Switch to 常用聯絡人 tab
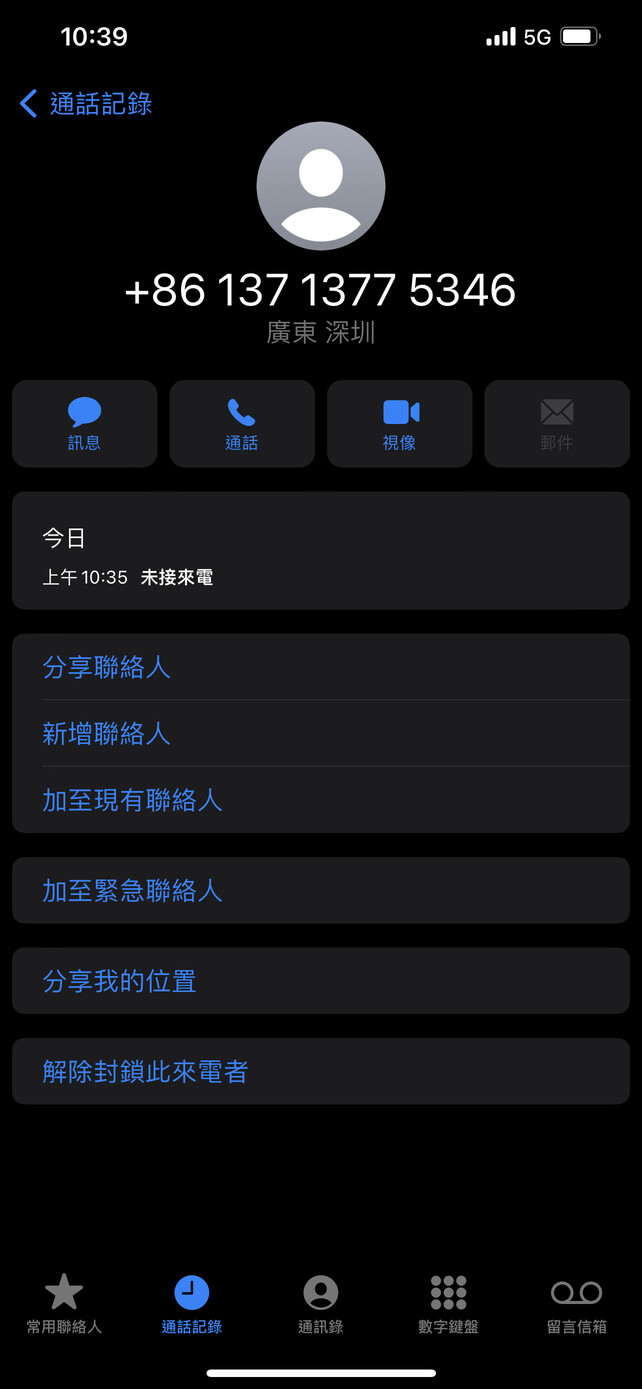642x1389 pixels. point(64,1305)
